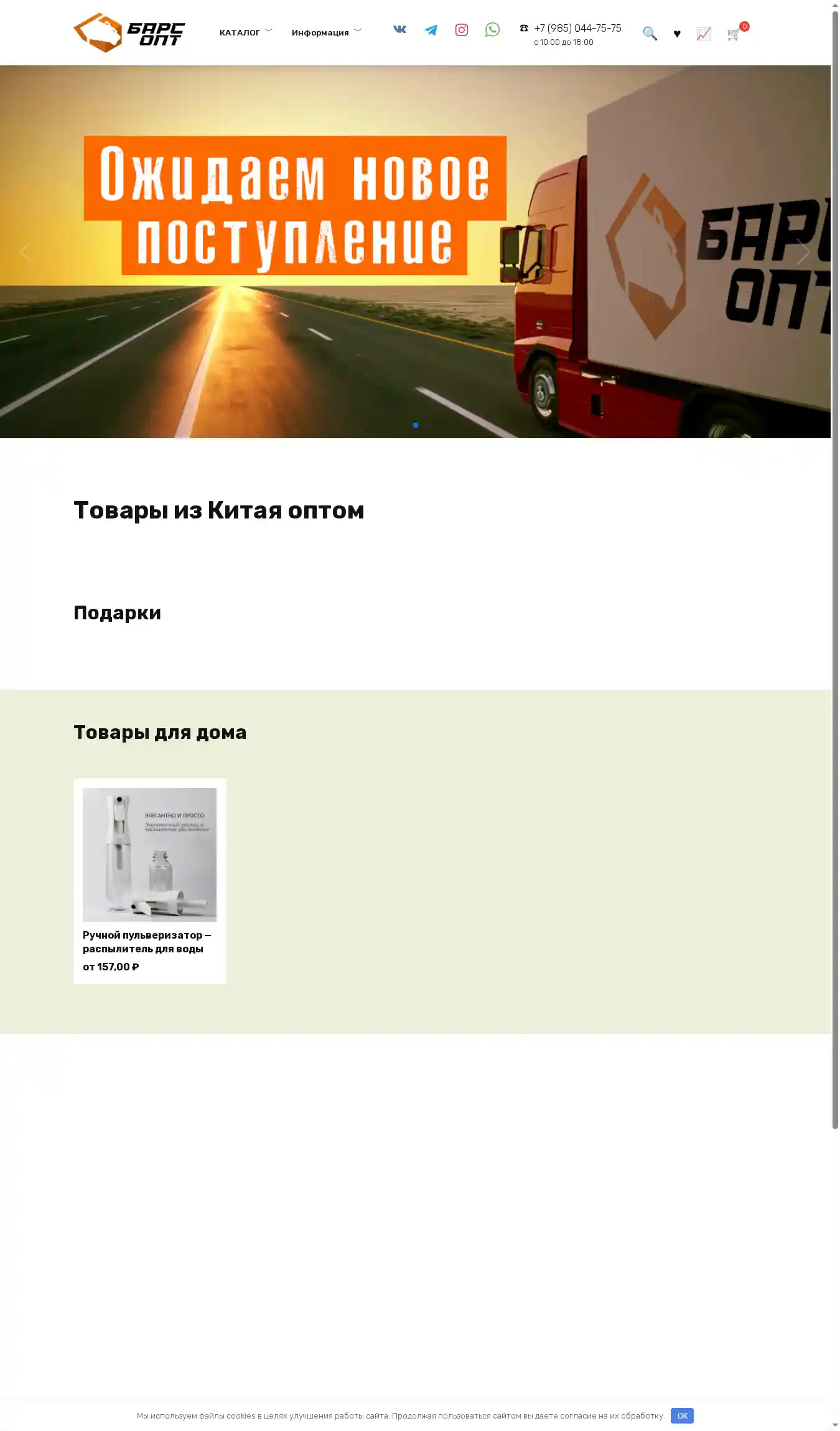This screenshot has width=840, height=1431.
Task: Show the previous banner slide
Action: (25, 251)
